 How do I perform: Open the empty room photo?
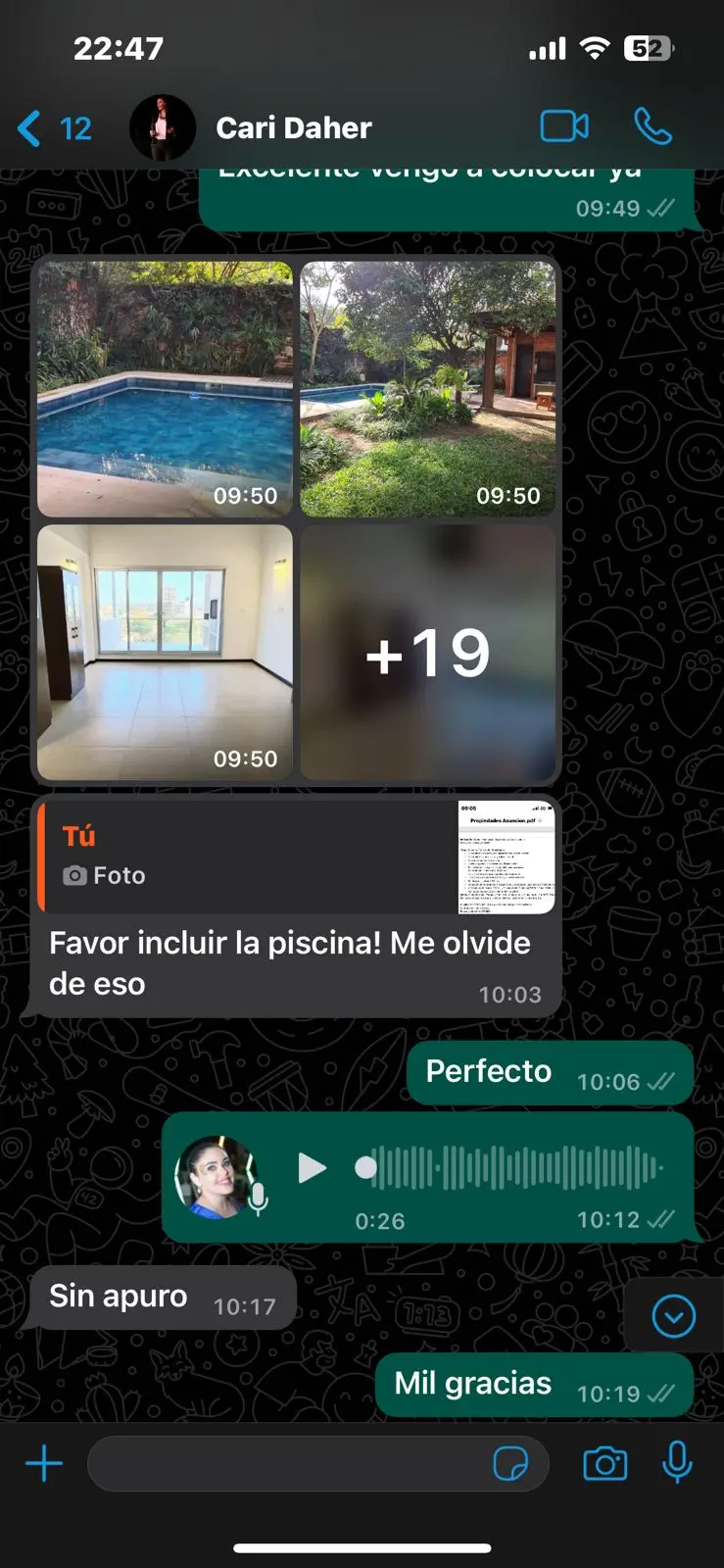(x=165, y=652)
